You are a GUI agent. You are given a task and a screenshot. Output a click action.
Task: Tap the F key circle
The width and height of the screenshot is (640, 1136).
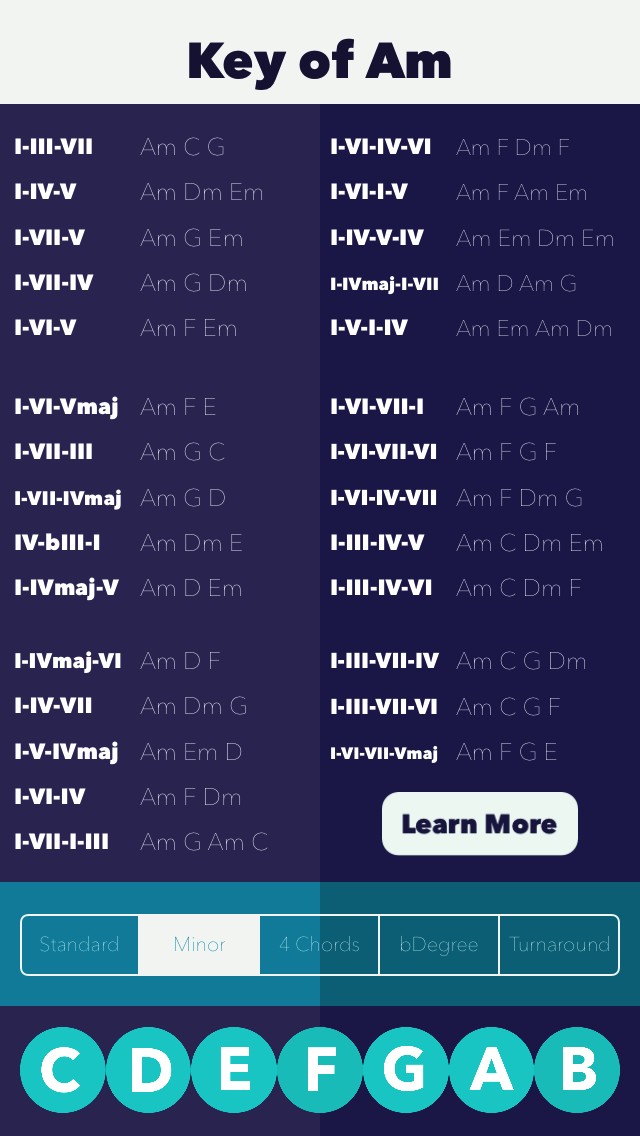pos(320,1069)
